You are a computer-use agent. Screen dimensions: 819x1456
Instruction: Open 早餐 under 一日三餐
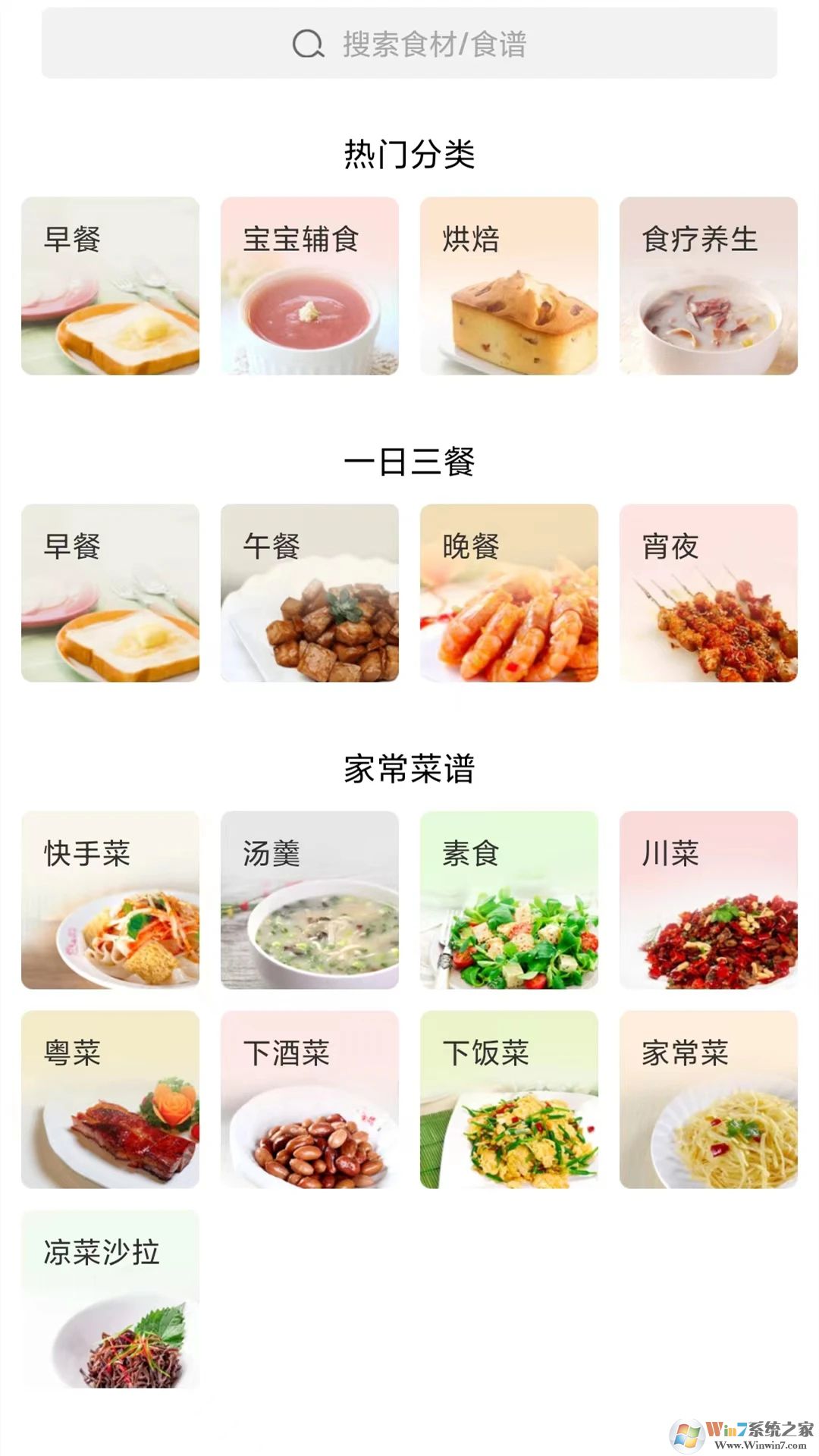109,595
